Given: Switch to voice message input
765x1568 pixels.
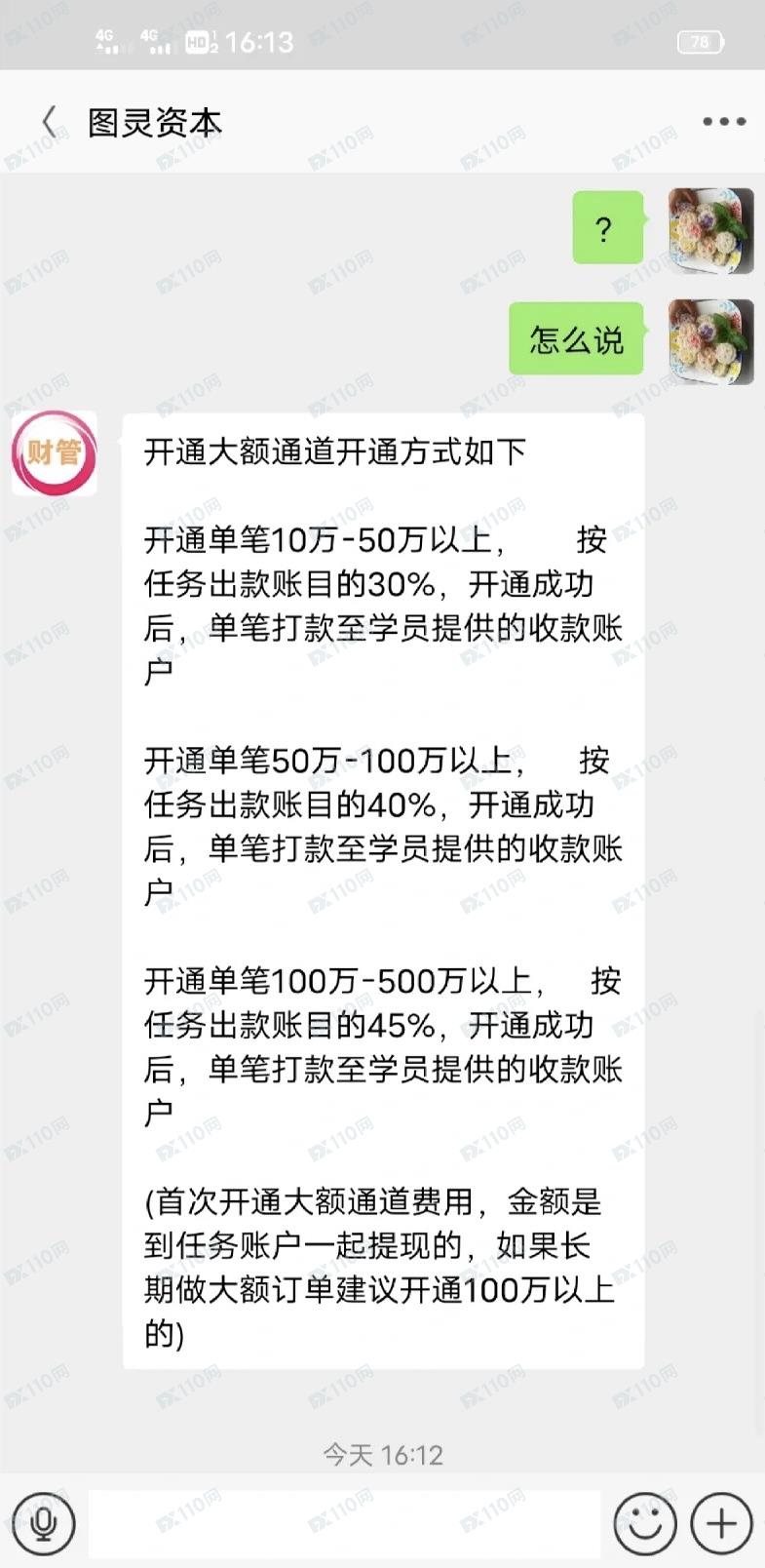Looking at the screenshot, I should (x=44, y=1522).
